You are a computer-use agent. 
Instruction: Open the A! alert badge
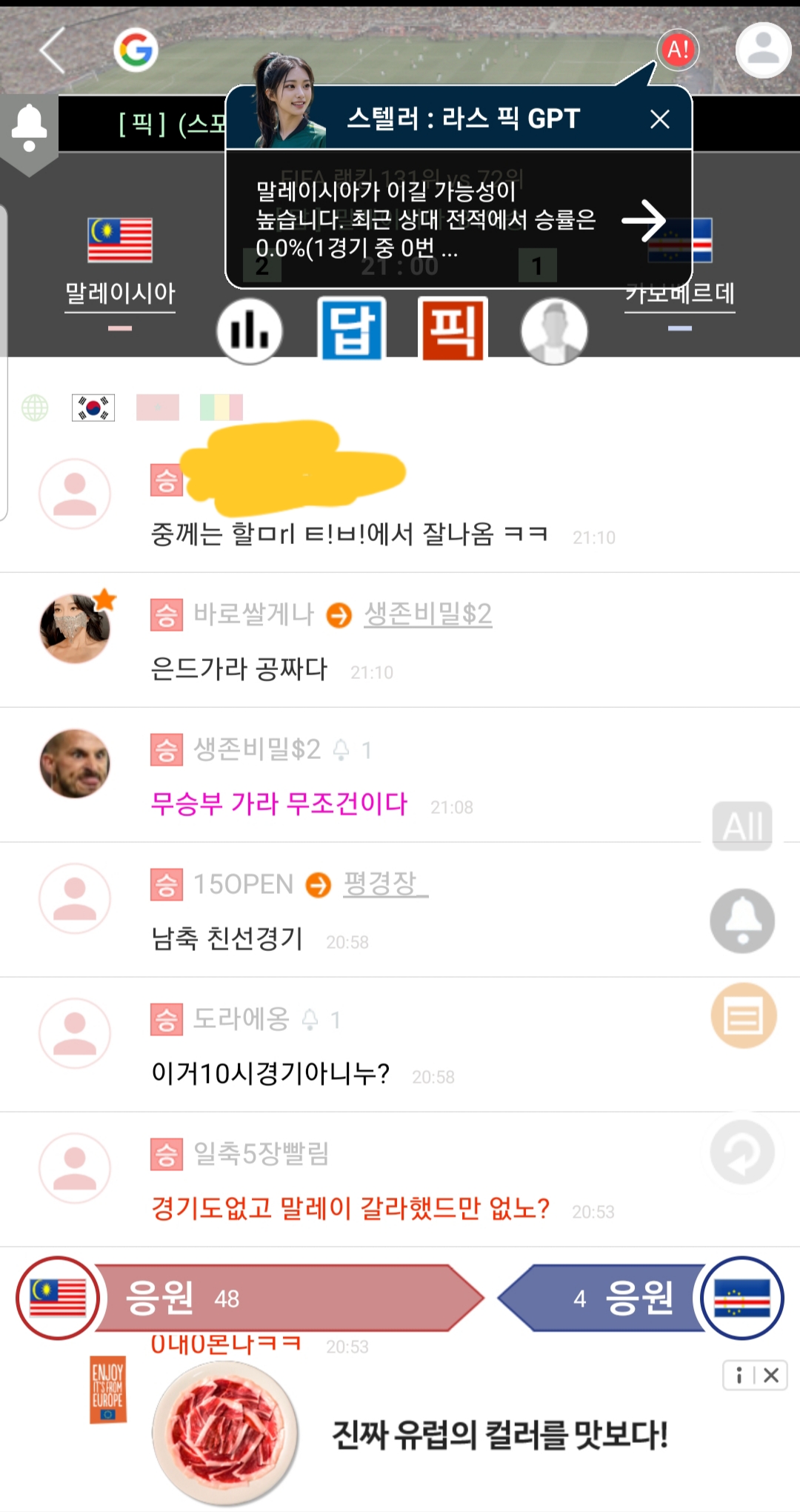pos(678,50)
